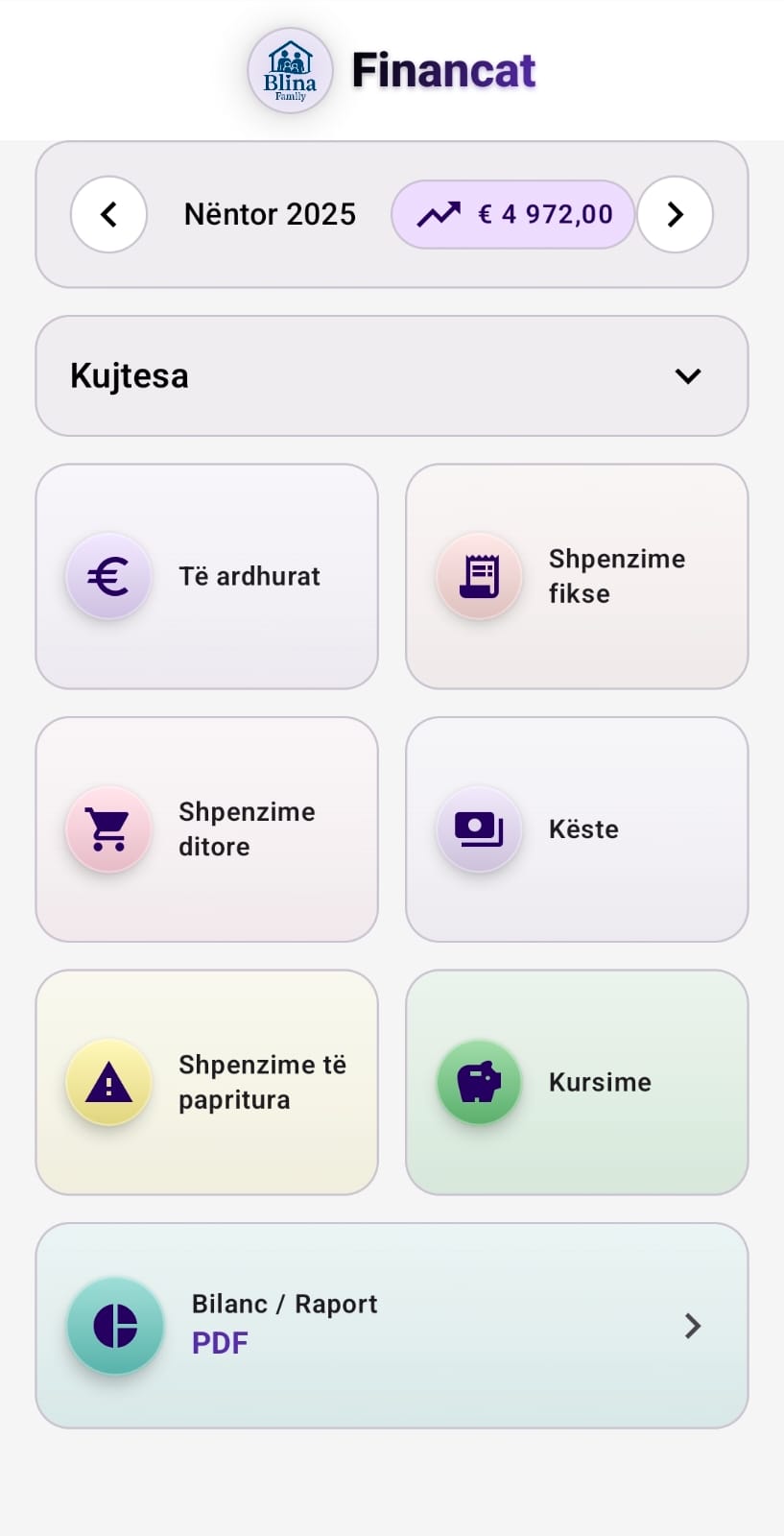This screenshot has height=1536, width=784.
Task: Expand the Kujtesa section
Action: pyautogui.click(x=392, y=375)
